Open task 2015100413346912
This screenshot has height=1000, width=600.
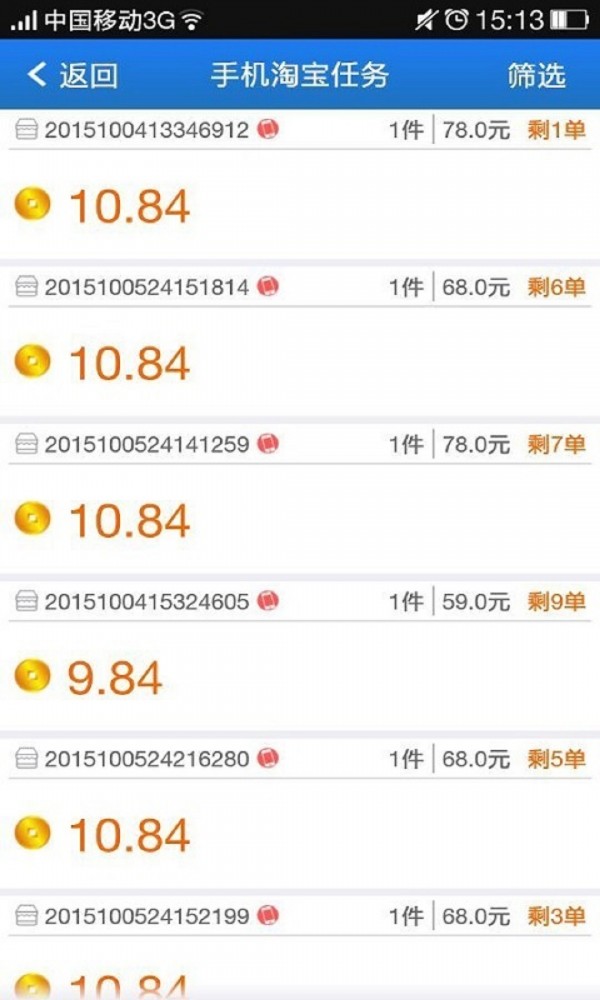(x=300, y=184)
